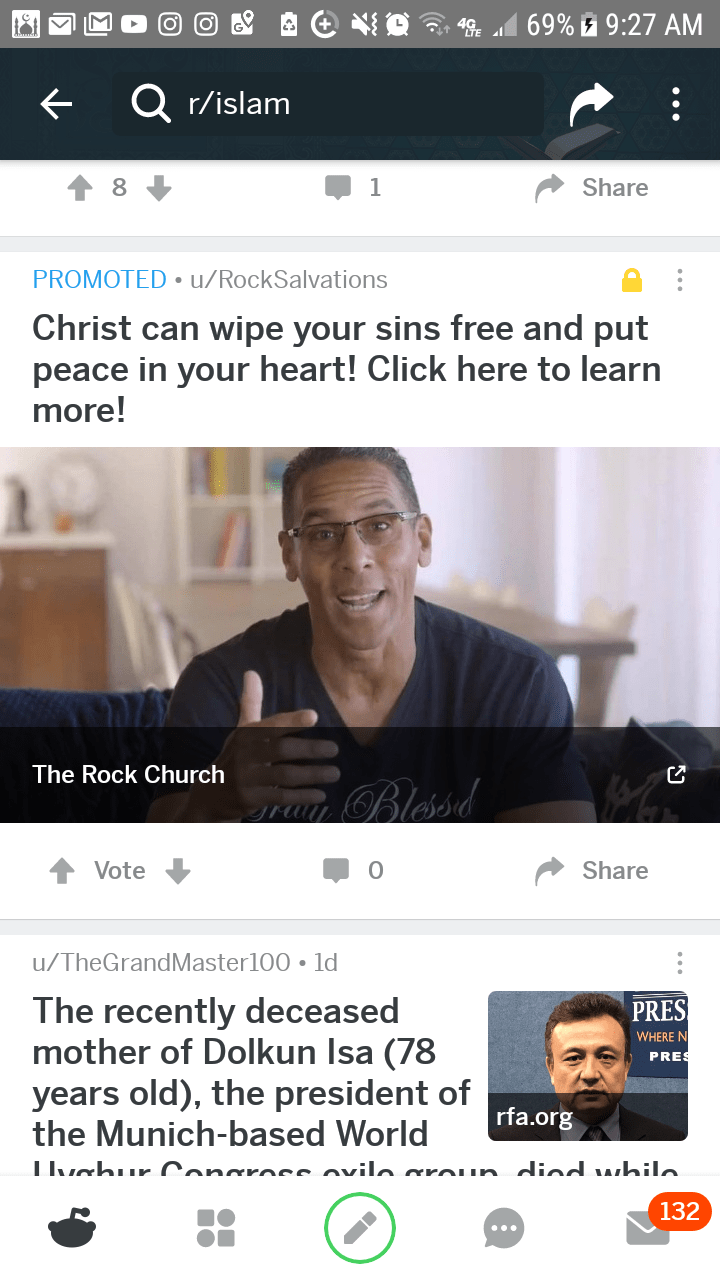720x1280 pixels.
Task: Create a new post with the pencil button
Action: tap(360, 1228)
